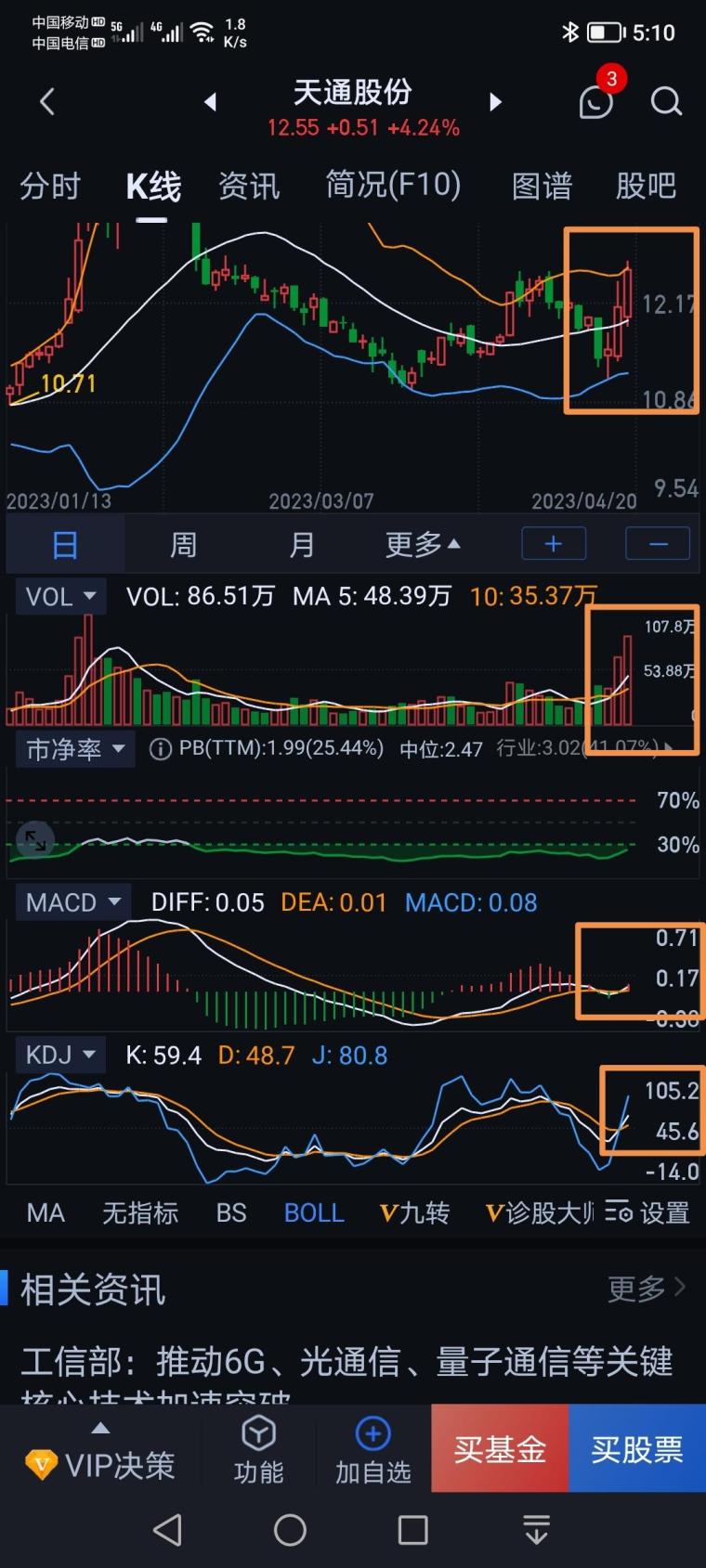Add this stock via 加自选
The height and width of the screenshot is (1568, 706).
[373, 1452]
